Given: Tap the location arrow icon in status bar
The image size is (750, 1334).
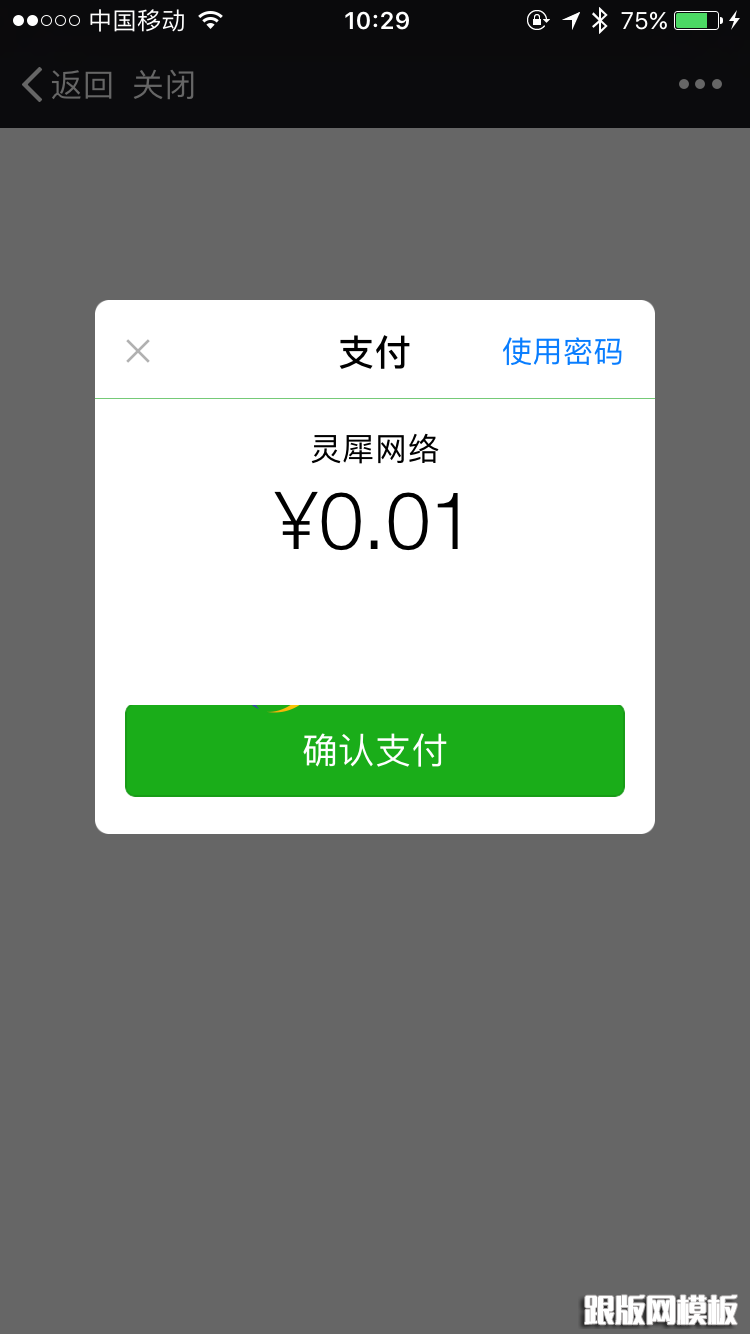Looking at the screenshot, I should pyautogui.click(x=570, y=18).
